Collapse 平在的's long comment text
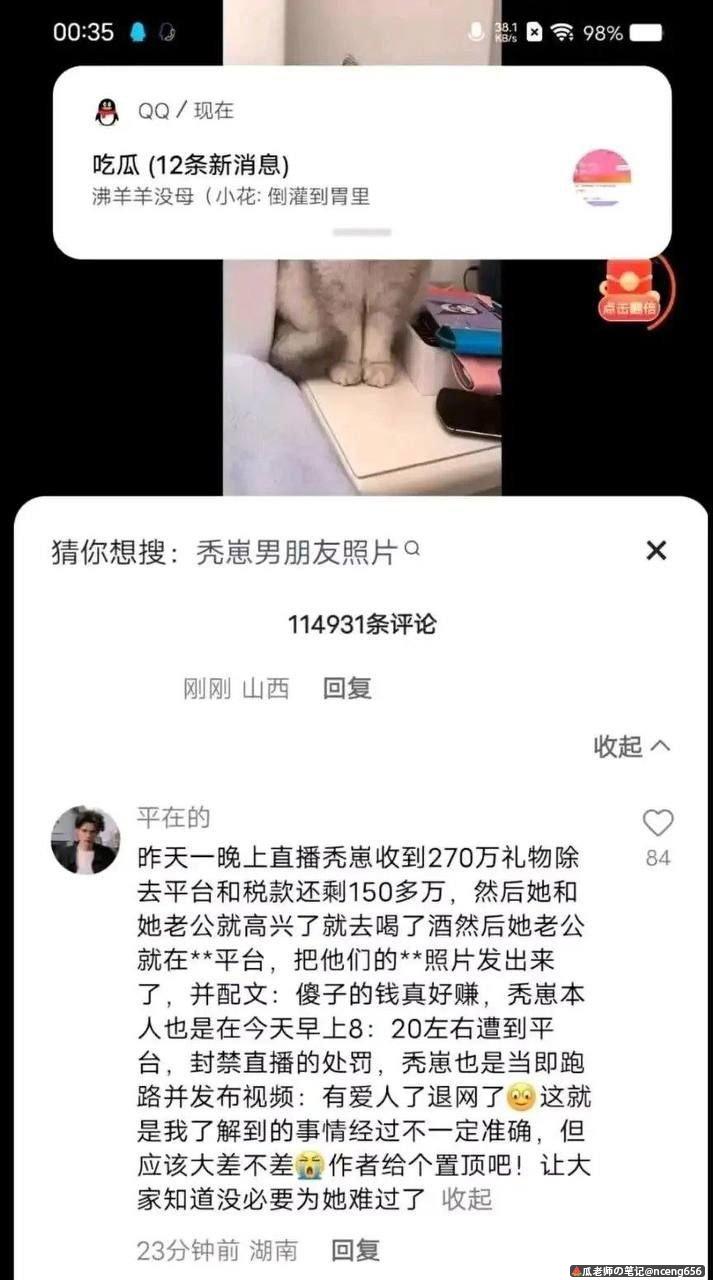Viewport: 713px width, 1280px height. 467,1198
